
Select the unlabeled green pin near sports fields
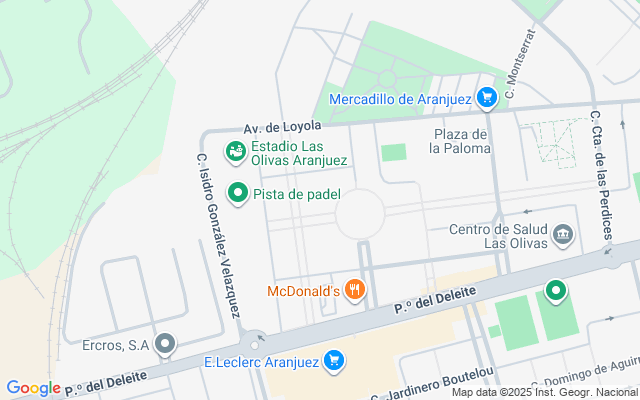coord(556,292)
